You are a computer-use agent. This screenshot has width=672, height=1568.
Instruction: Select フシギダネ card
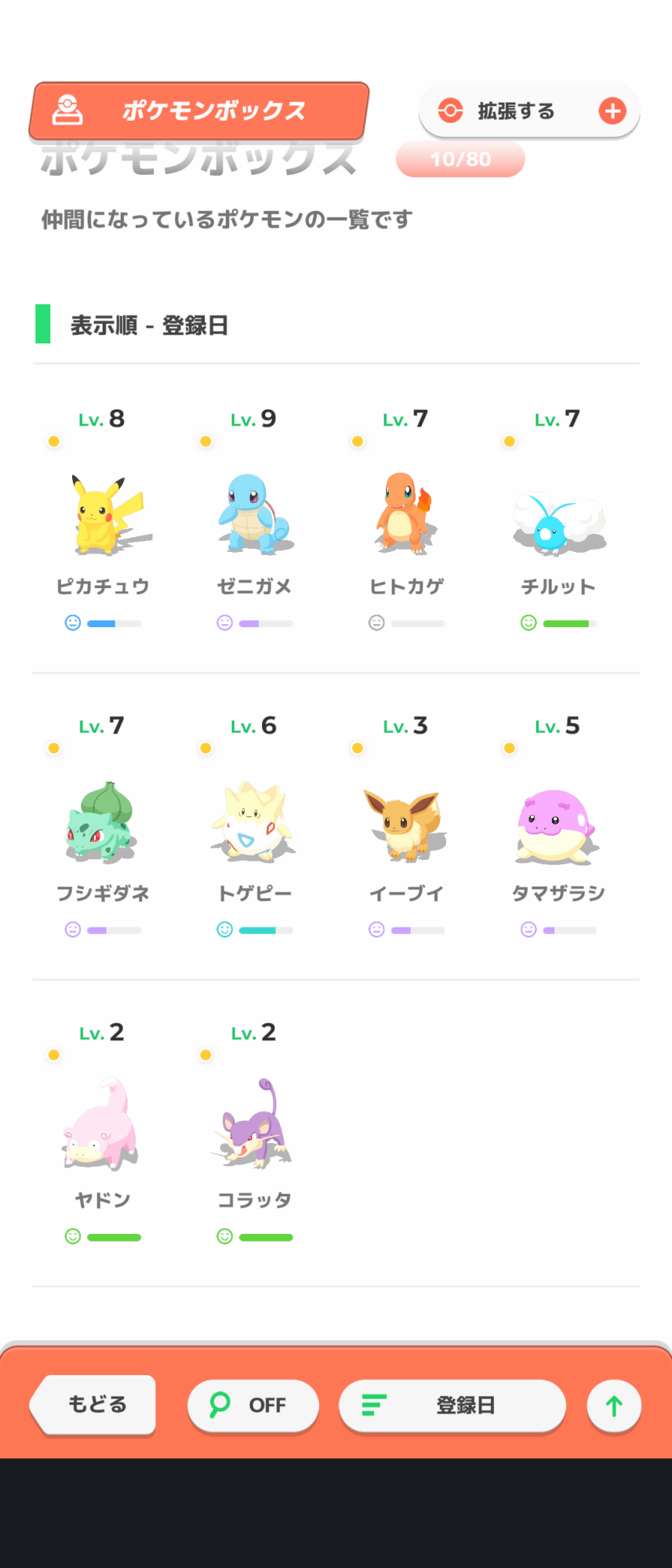[x=103, y=824]
